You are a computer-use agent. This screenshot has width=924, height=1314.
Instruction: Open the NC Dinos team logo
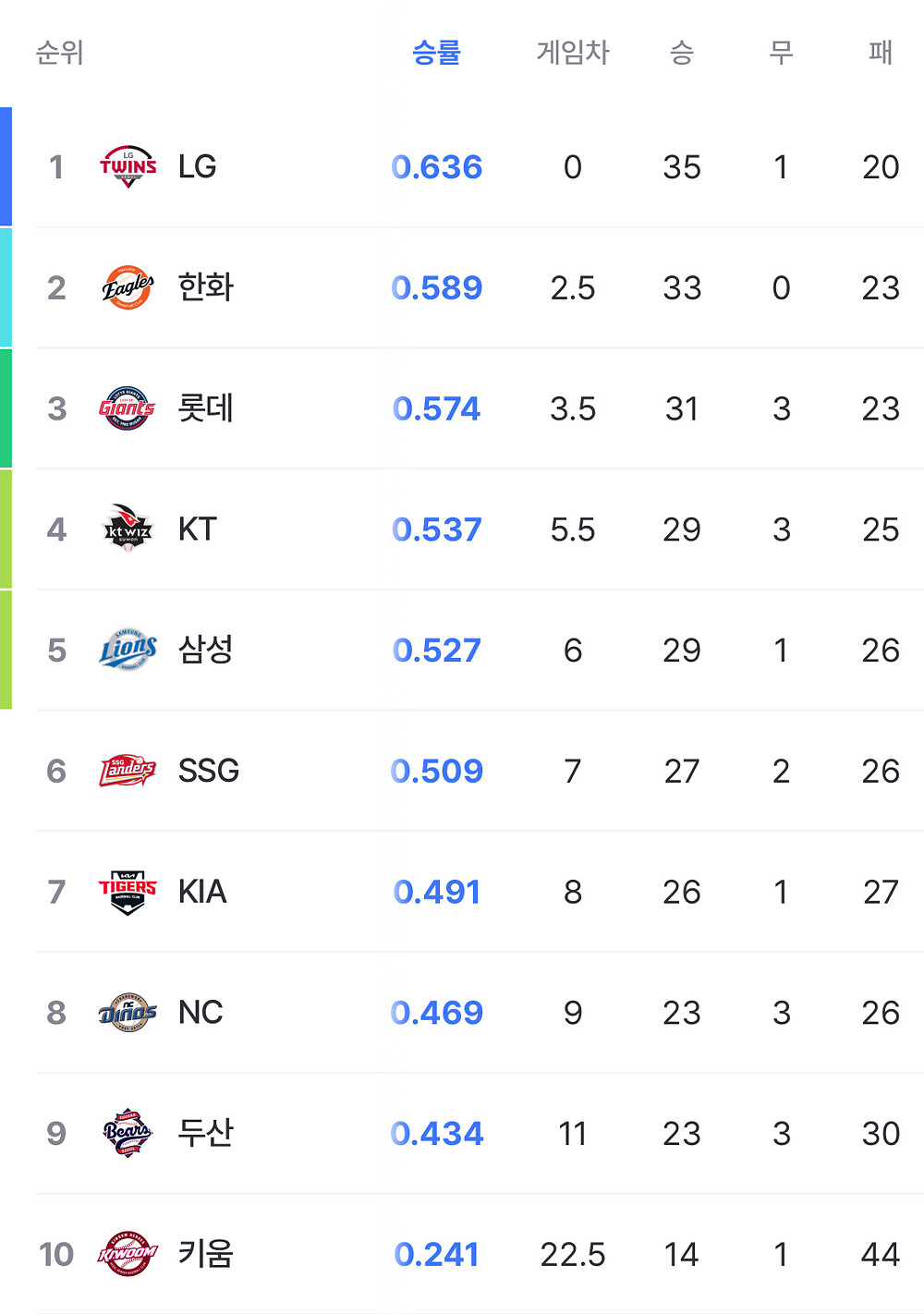[127, 1012]
